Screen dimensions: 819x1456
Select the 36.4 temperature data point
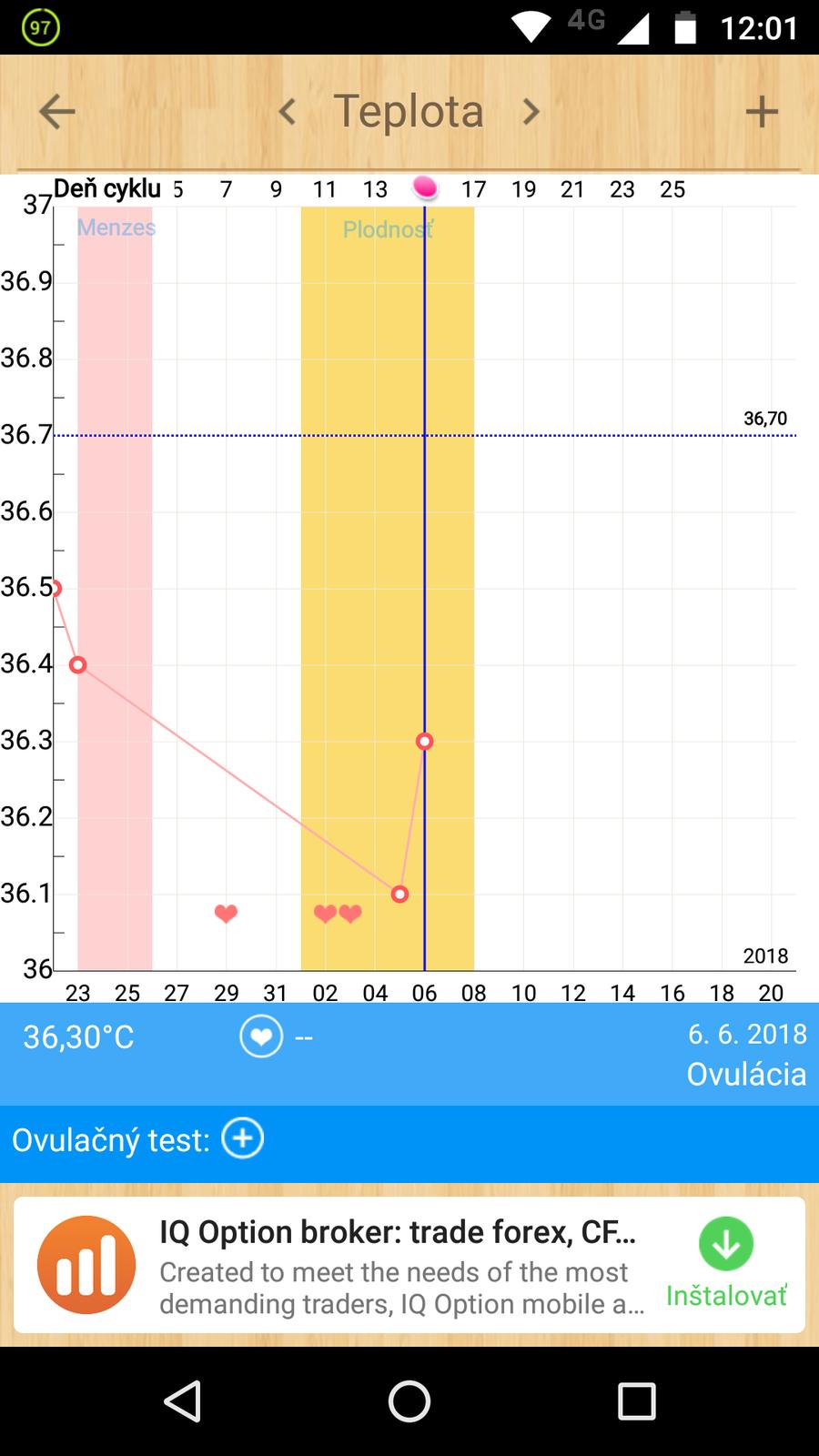pos(78,665)
